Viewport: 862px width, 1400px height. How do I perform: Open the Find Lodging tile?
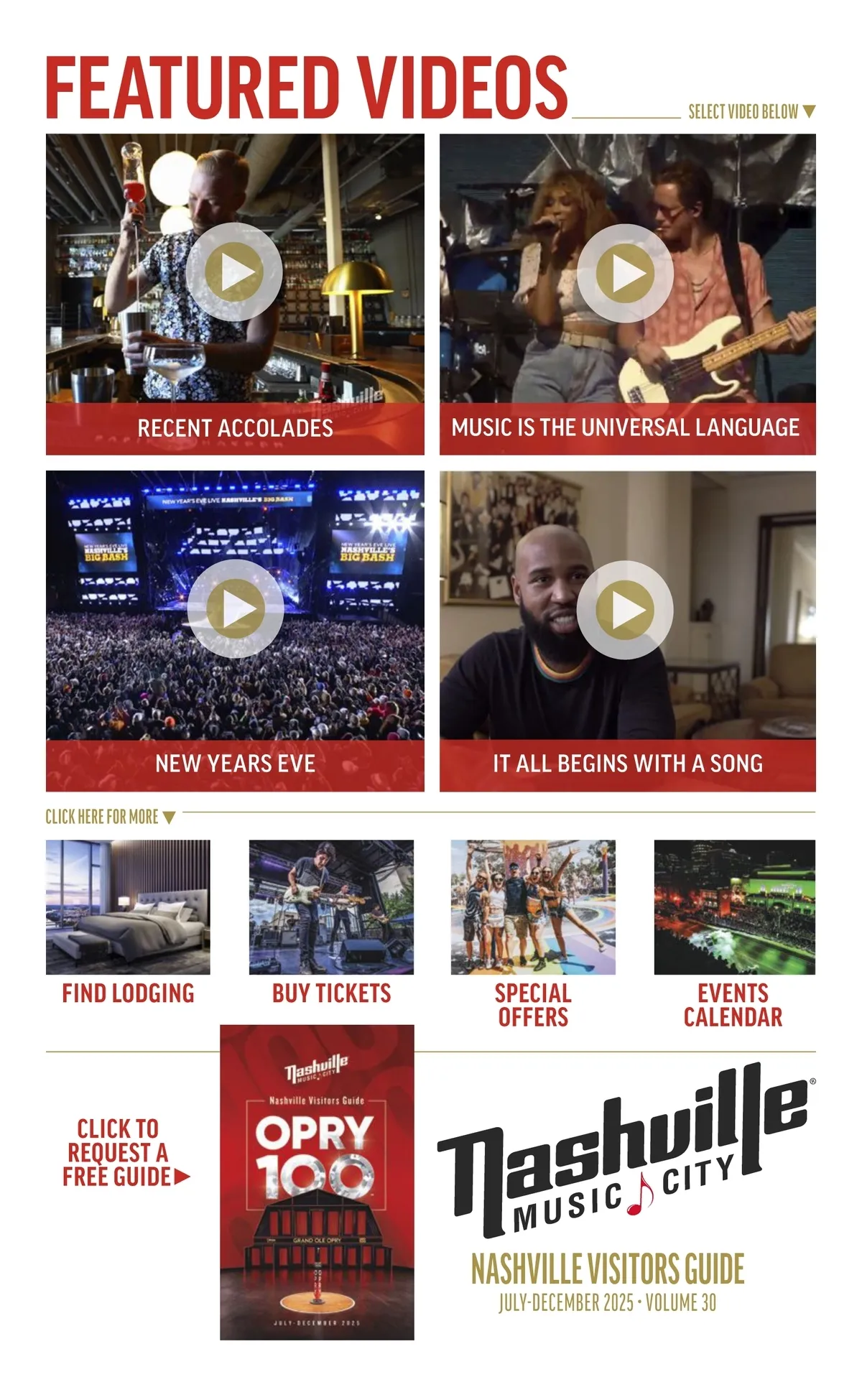[x=128, y=923]
